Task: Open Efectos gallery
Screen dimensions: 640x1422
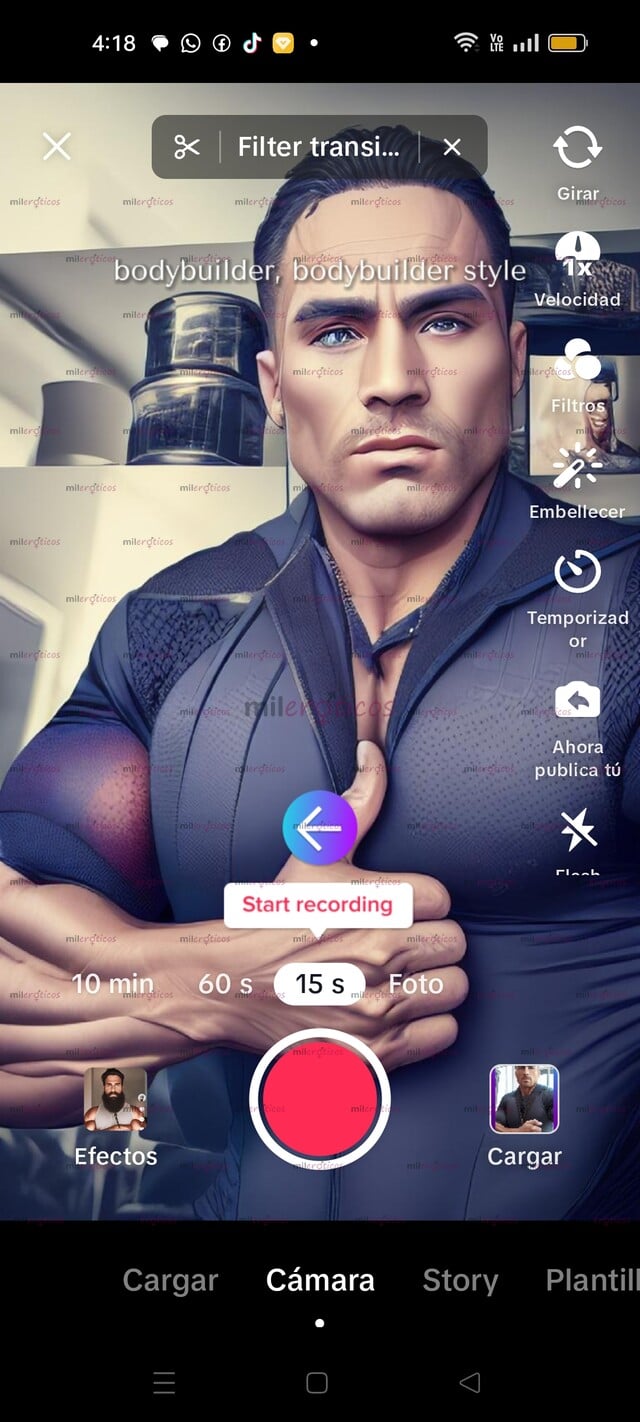Action: tap(116, 1117)
